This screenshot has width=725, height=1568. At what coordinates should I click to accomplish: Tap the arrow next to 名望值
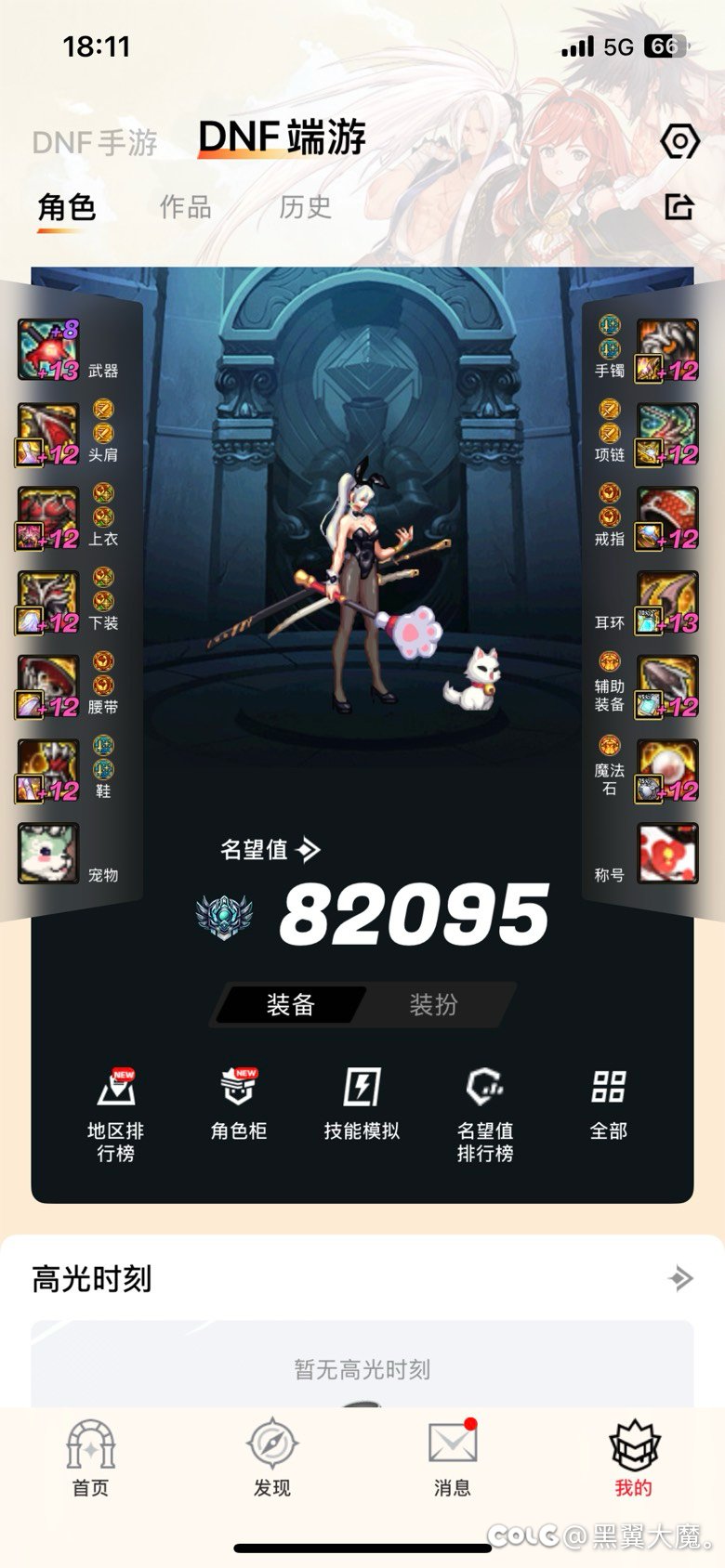pyautogui.click(x=309, y=849)
